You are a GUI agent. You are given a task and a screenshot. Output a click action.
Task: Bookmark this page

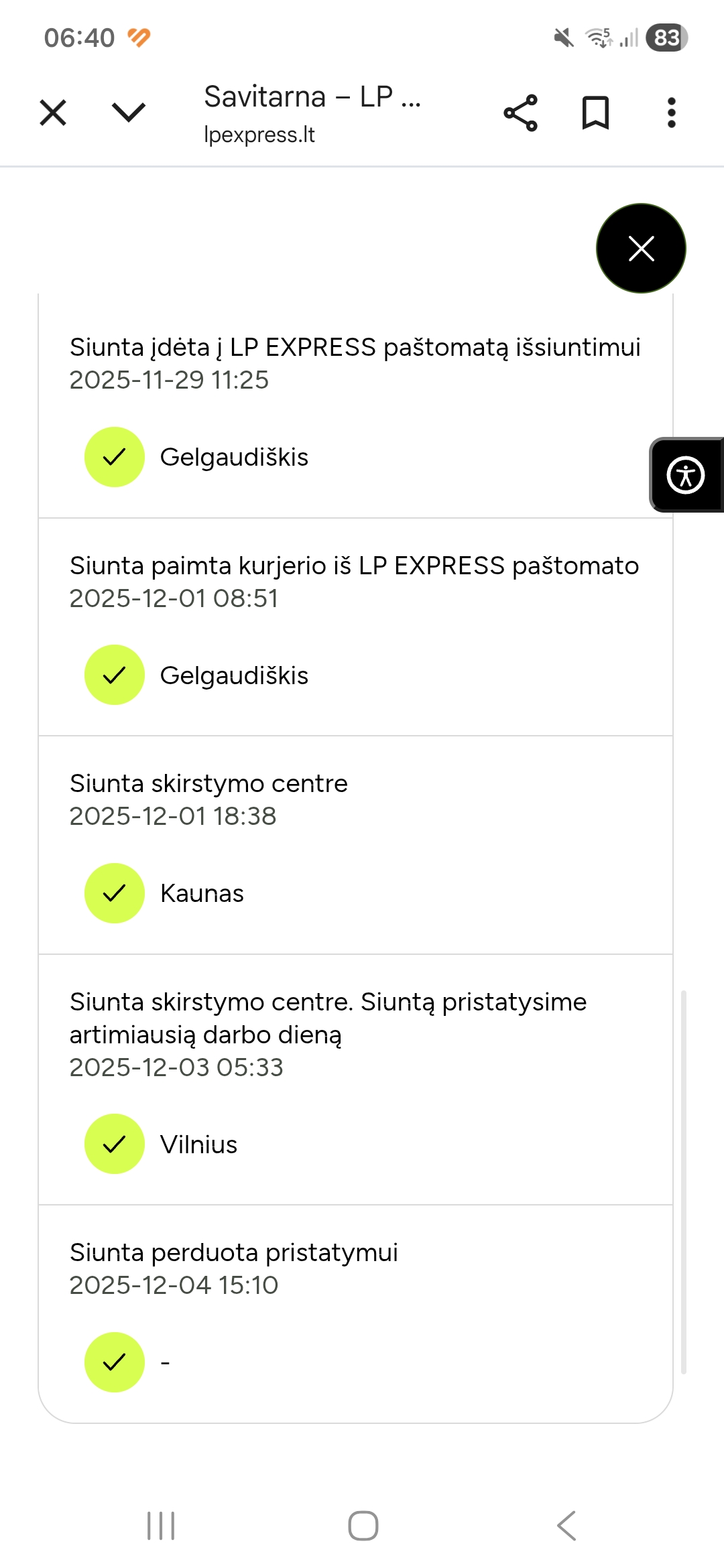[595, 113]
